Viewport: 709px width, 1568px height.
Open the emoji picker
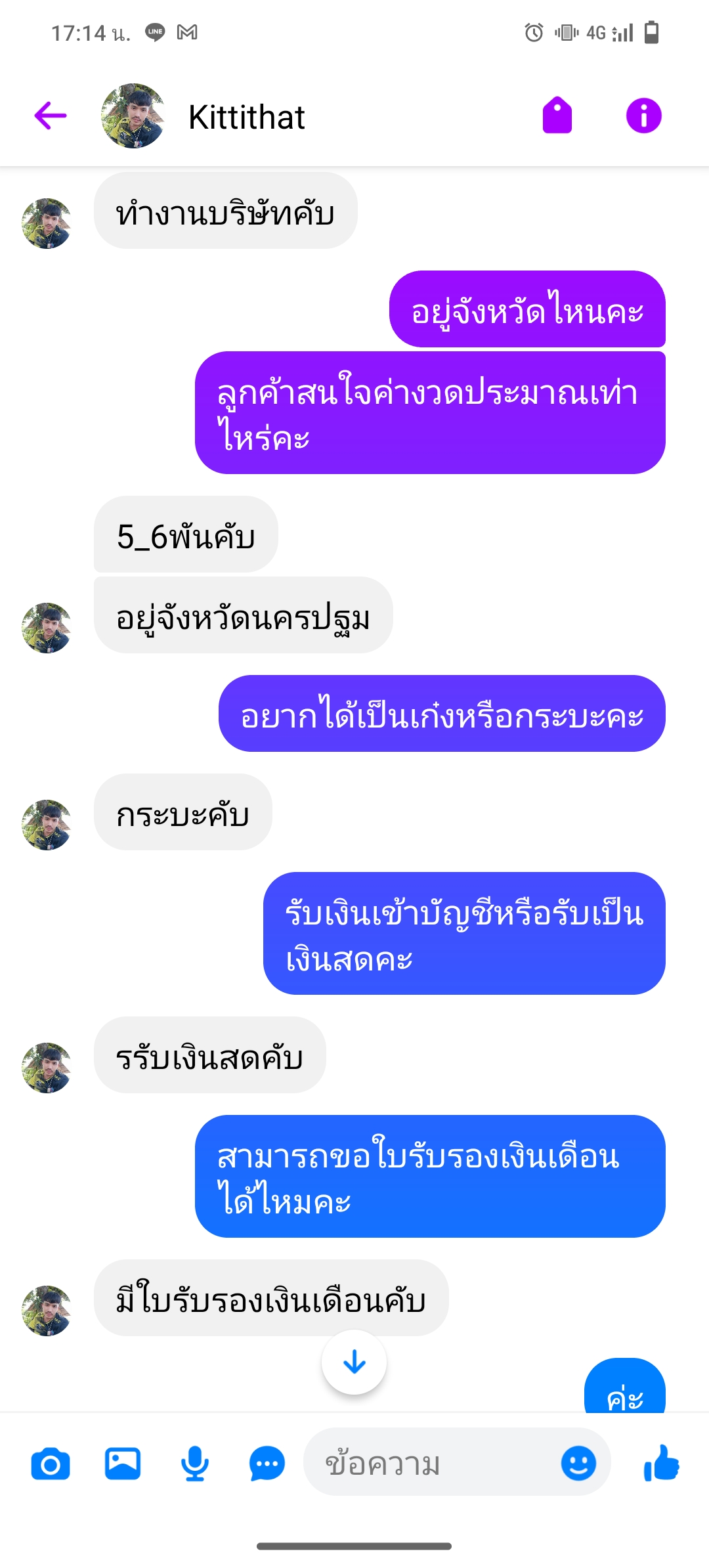coord(578,1464)
